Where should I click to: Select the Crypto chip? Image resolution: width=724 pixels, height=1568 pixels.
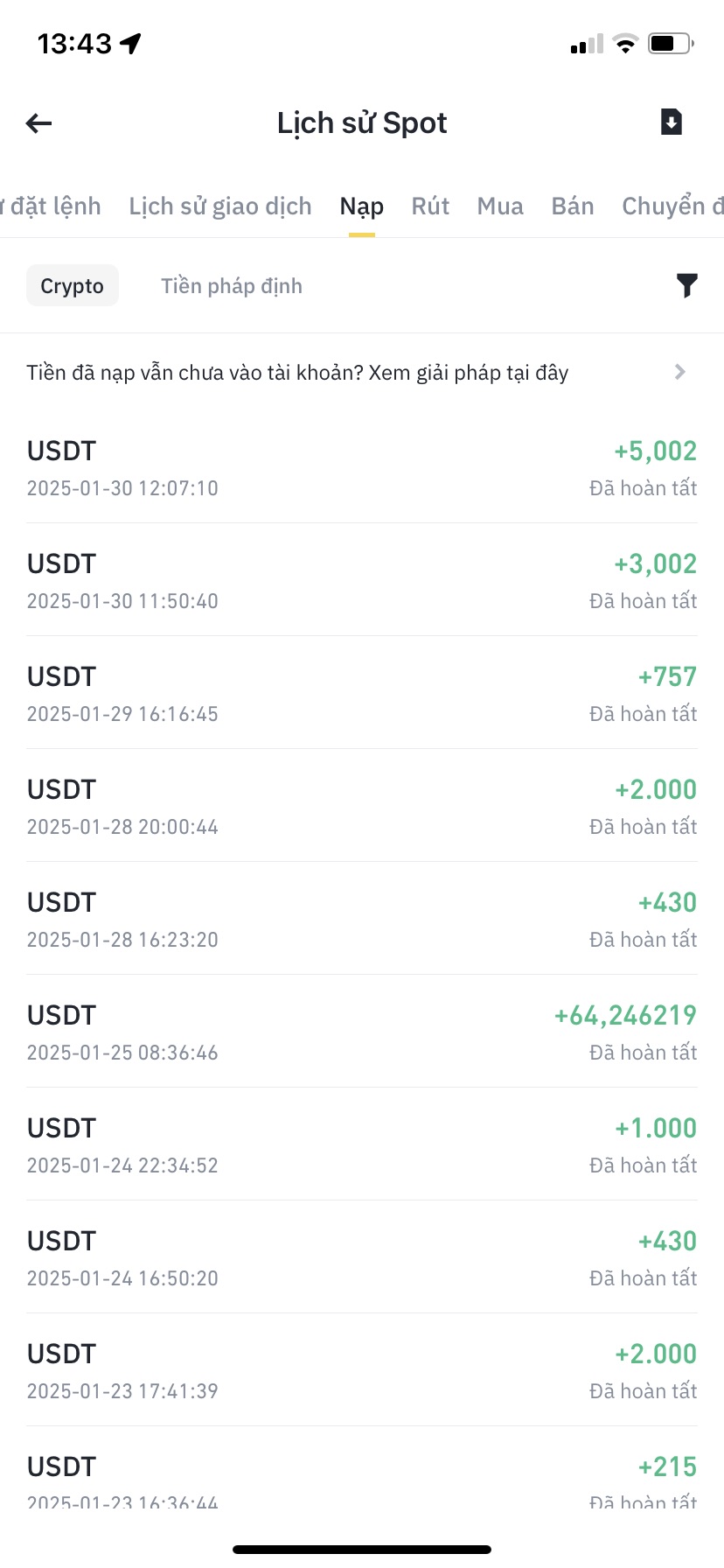point(73,286)
